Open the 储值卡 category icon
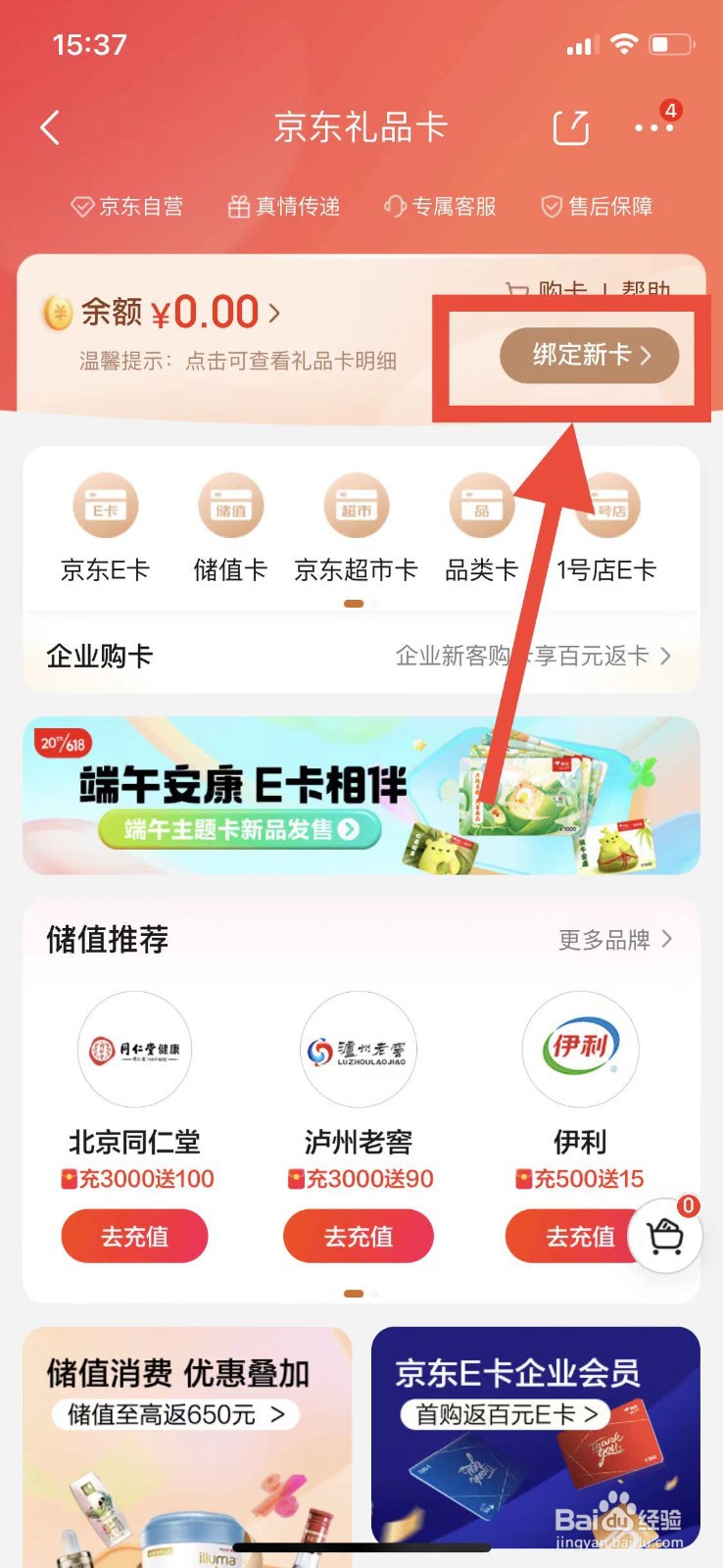 tap(230, 506)
